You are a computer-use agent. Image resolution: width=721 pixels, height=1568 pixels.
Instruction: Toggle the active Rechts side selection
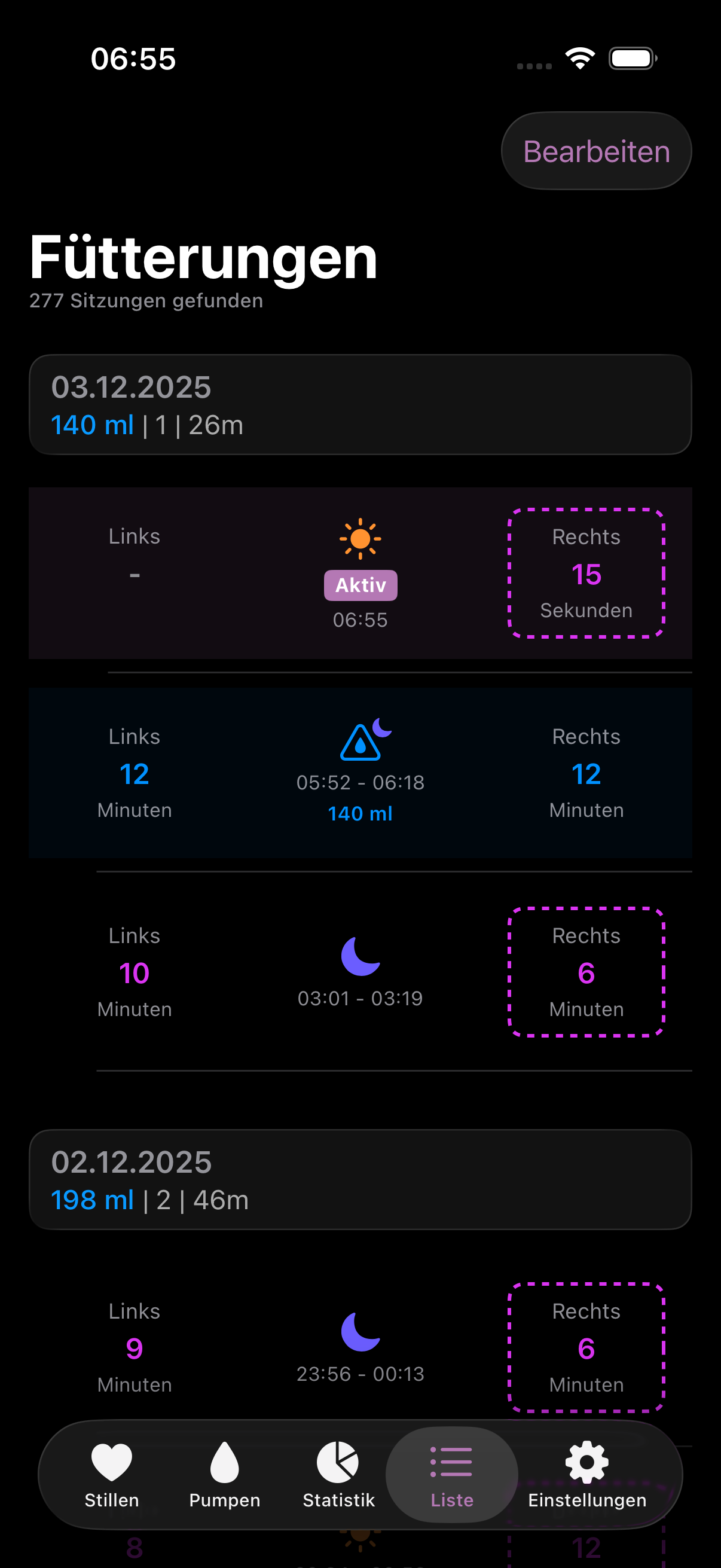pyautogui.click(x=586, y=573)
